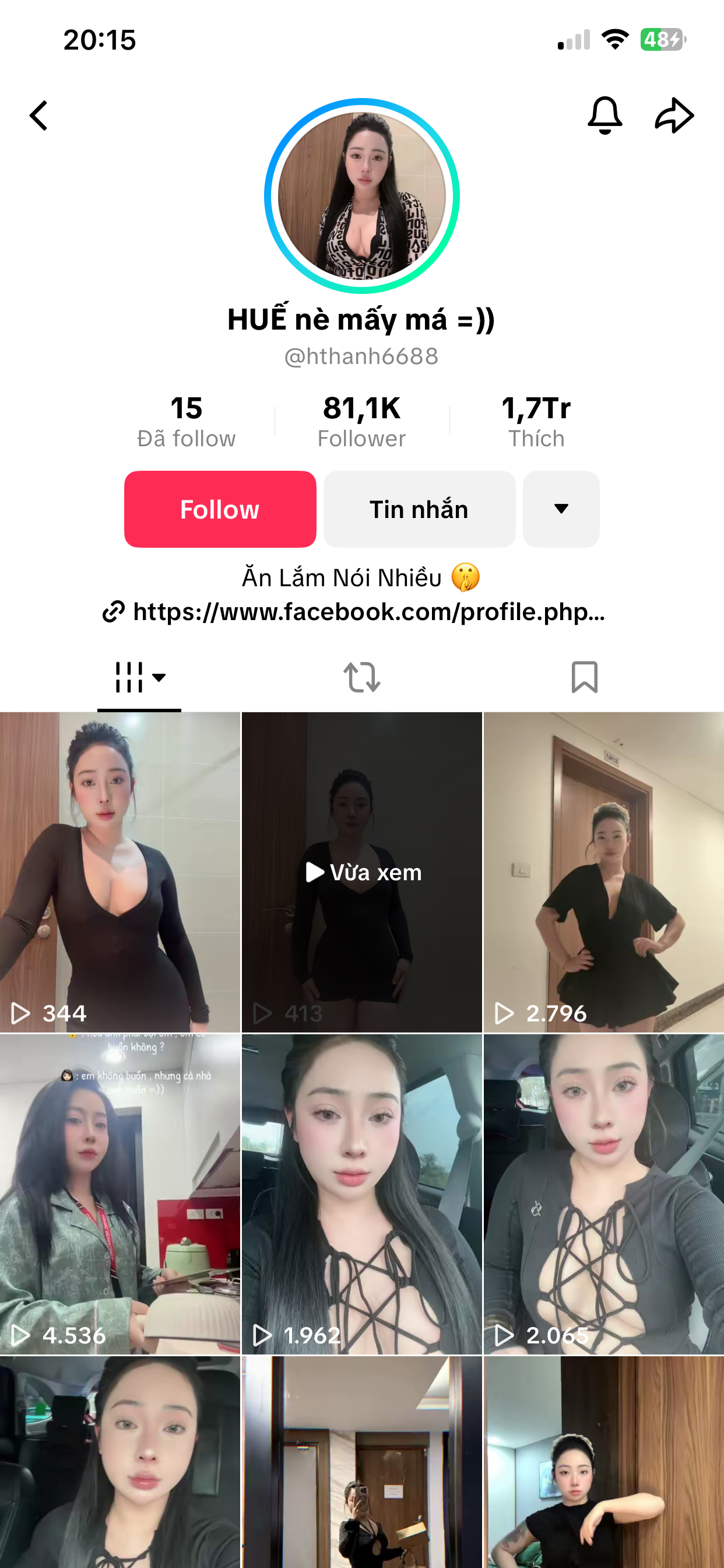724x1568 pixels.
Task: Switch to the videos grid tab
Action: [x=139, y=677]
